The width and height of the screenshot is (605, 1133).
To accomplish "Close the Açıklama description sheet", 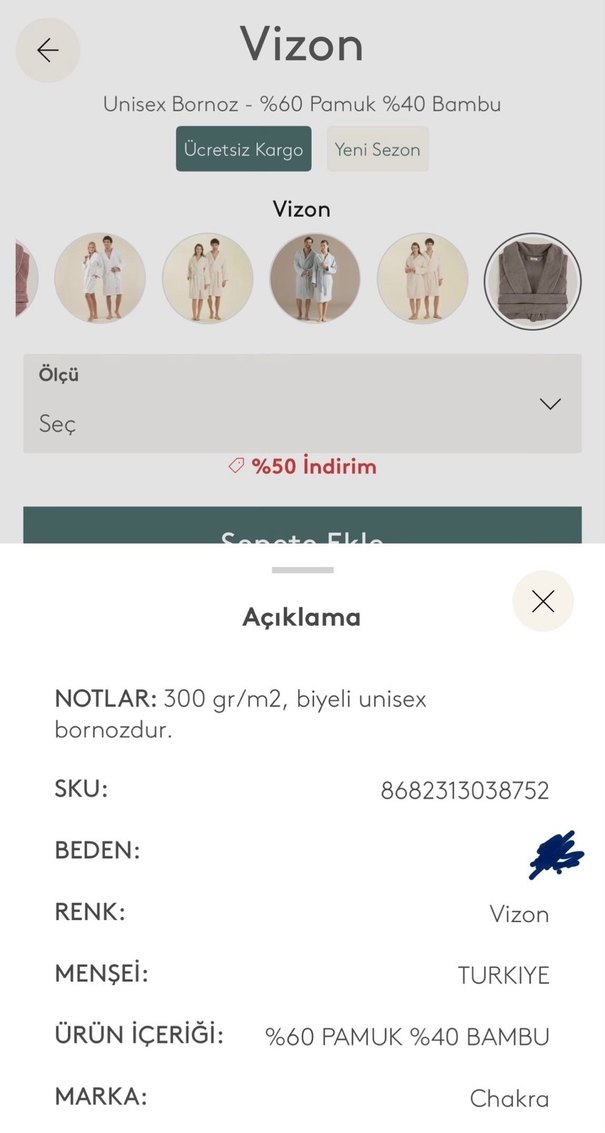I will pyautogui.click(x=542, y=601).
